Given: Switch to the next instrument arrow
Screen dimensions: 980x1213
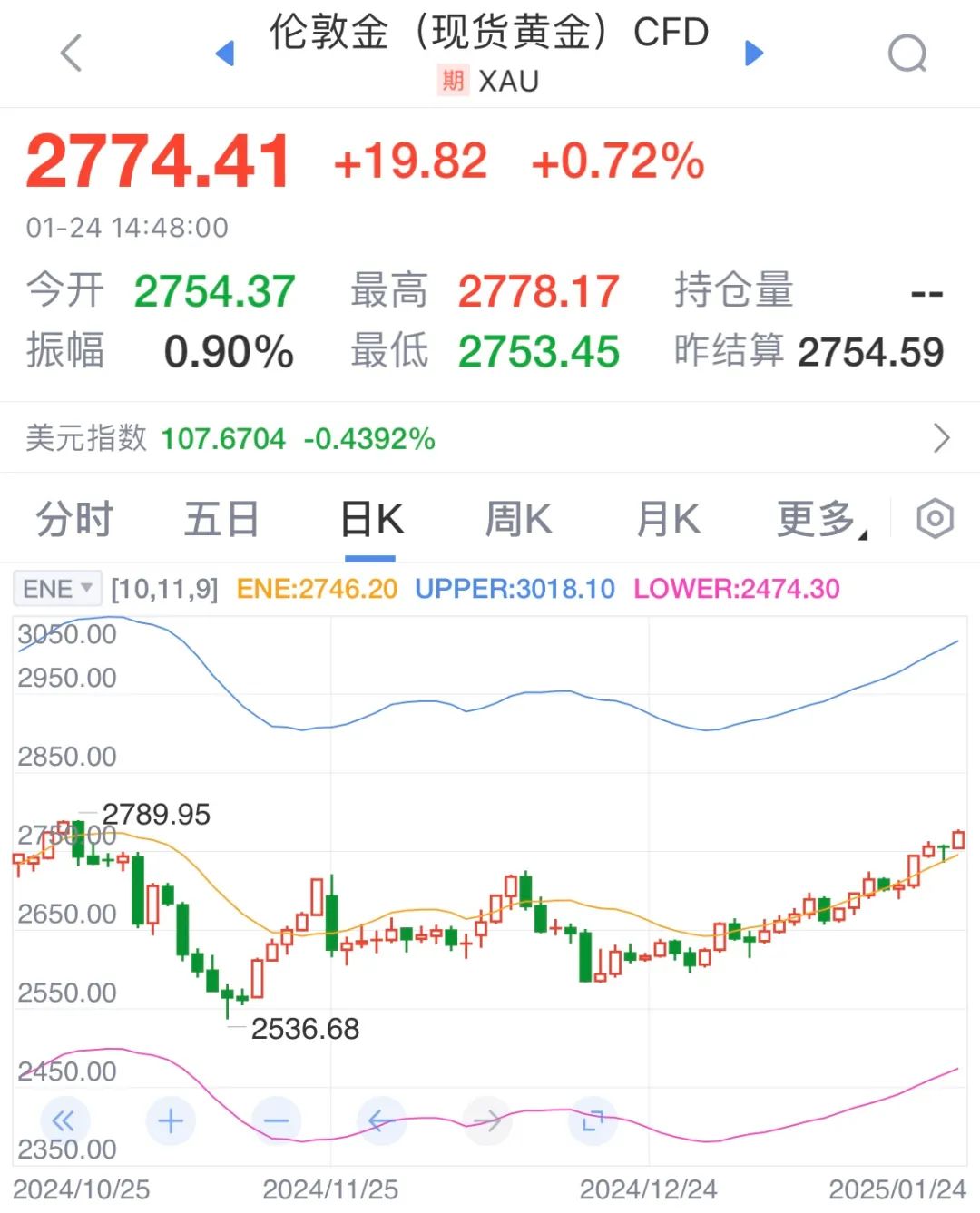Looking at the screenshot, I should [x=753, y=54].
